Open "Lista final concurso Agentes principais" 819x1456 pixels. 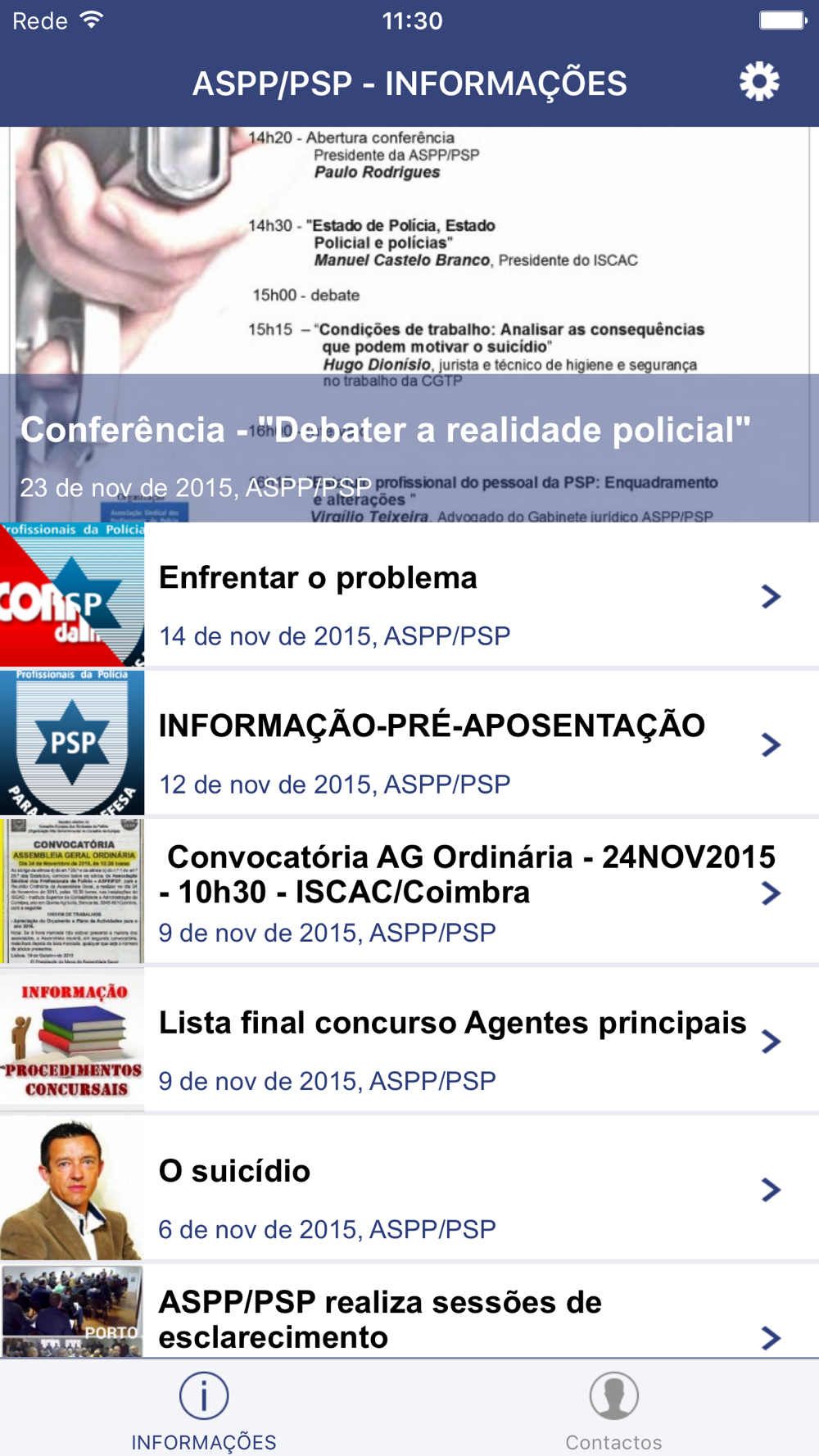click(x=409, y=1040)
